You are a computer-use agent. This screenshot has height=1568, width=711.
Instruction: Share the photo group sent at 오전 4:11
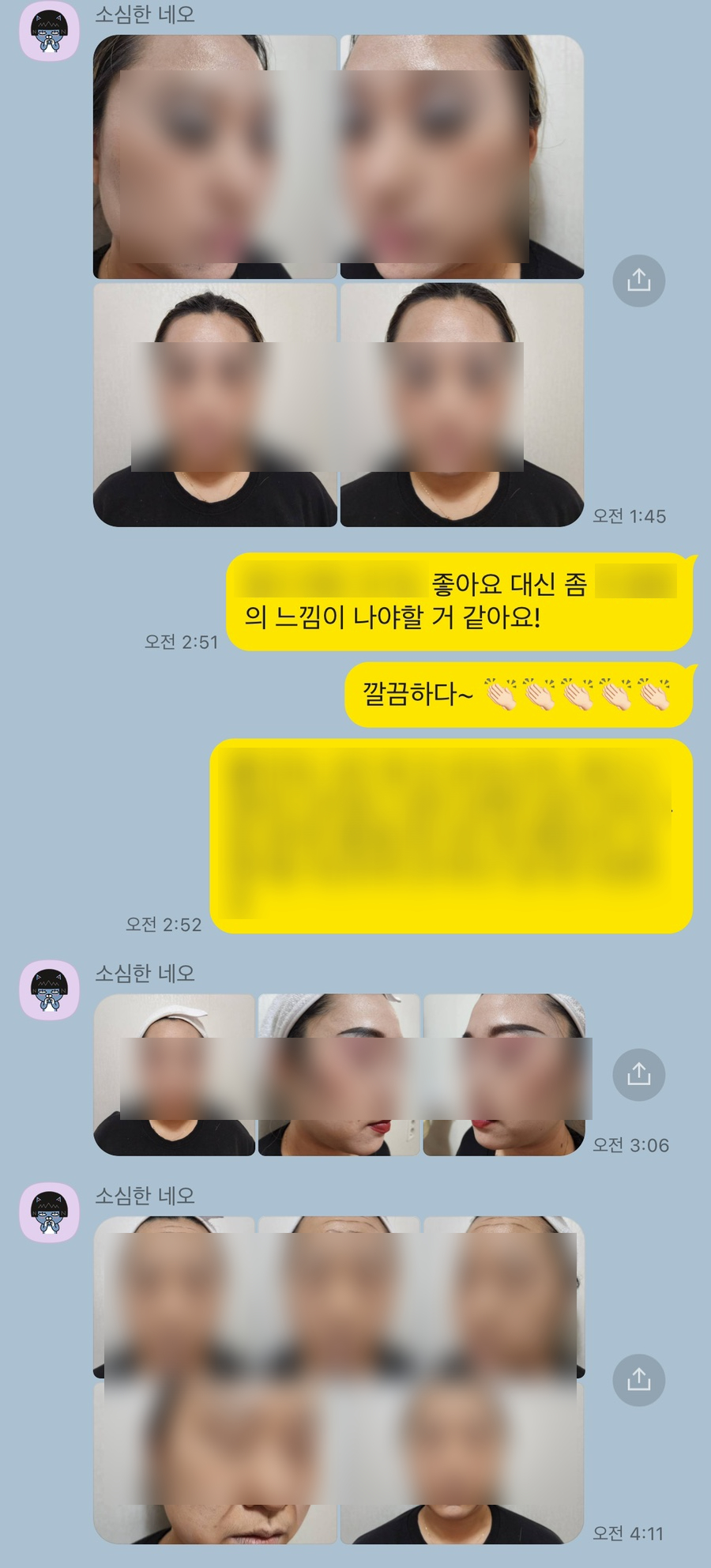pyautogui.click(x=638, y=1380)
